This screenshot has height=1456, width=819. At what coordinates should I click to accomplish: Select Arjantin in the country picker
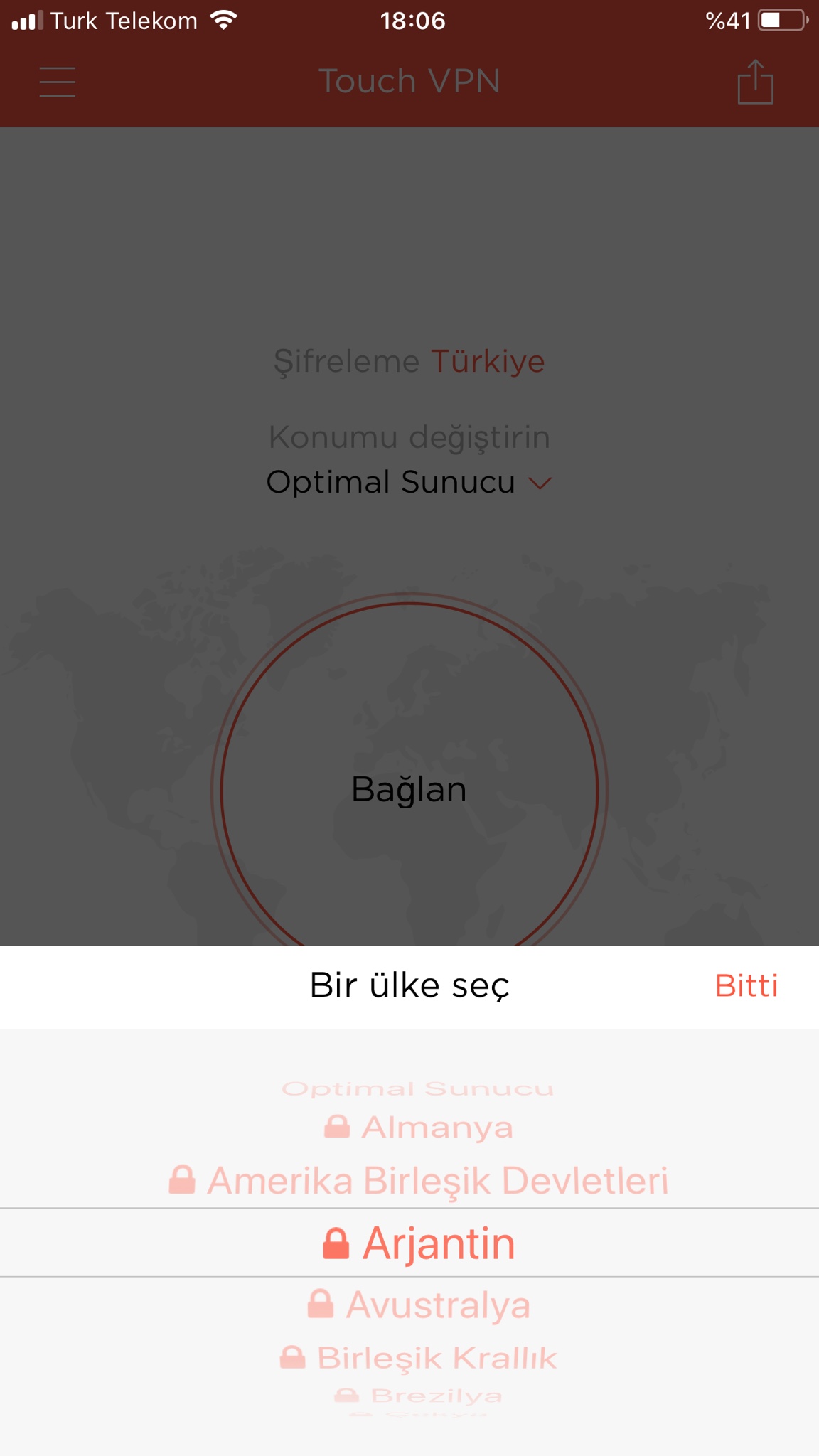pos(419,1243)
